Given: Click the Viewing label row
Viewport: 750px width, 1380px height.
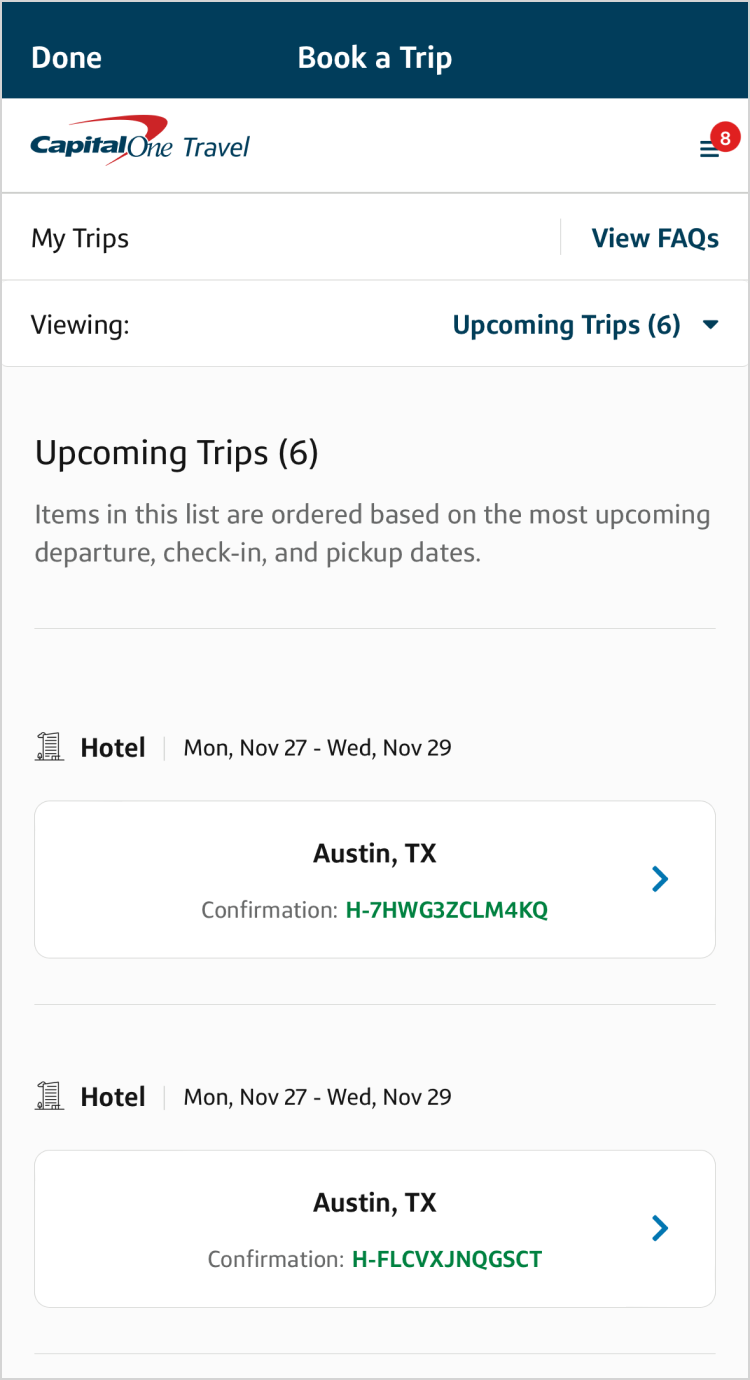Looking at the screenshot, I should coord(80,324).
